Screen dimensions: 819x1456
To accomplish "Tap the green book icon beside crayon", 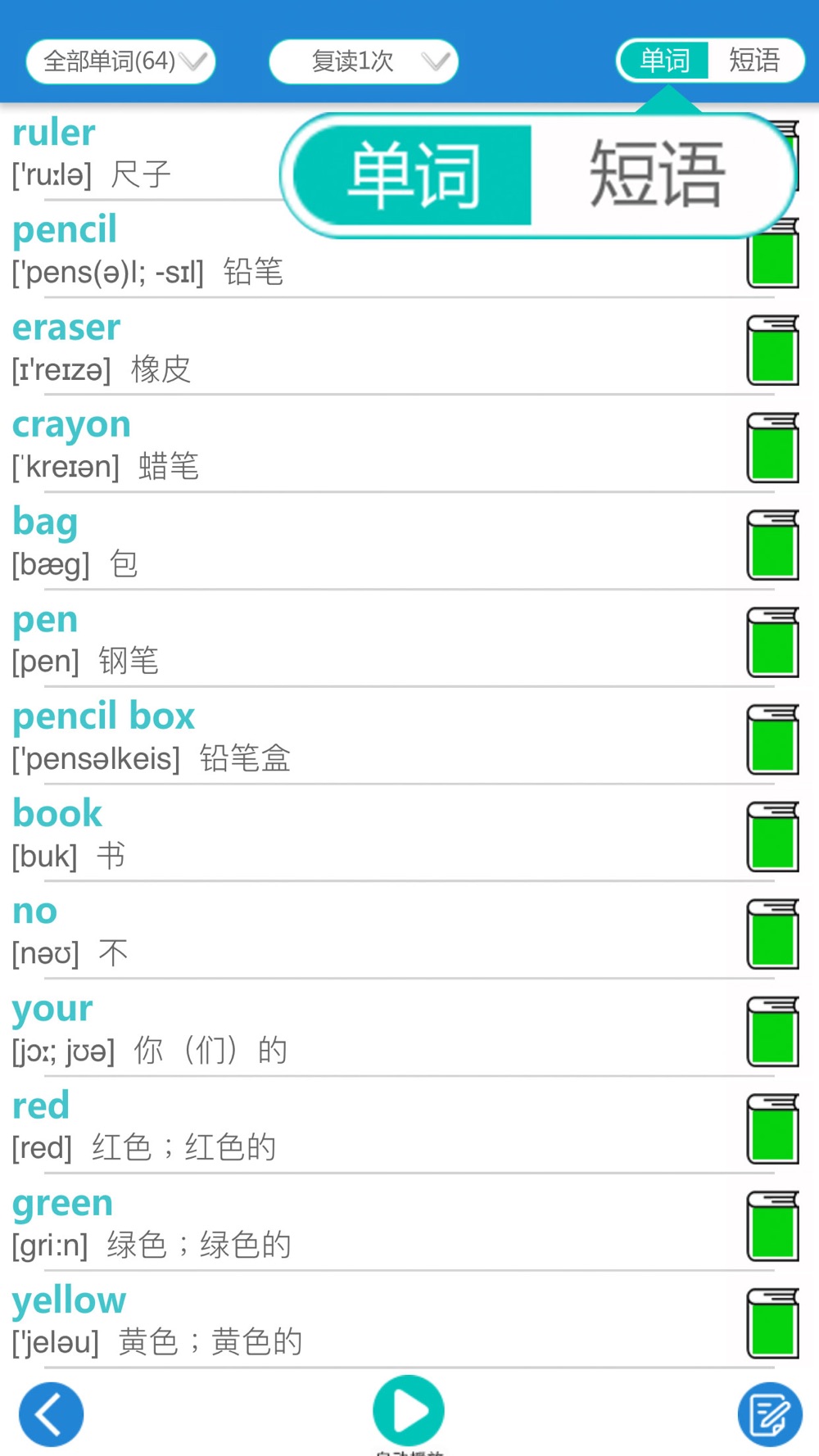I will pyautogui.click(x=772, y=448).
